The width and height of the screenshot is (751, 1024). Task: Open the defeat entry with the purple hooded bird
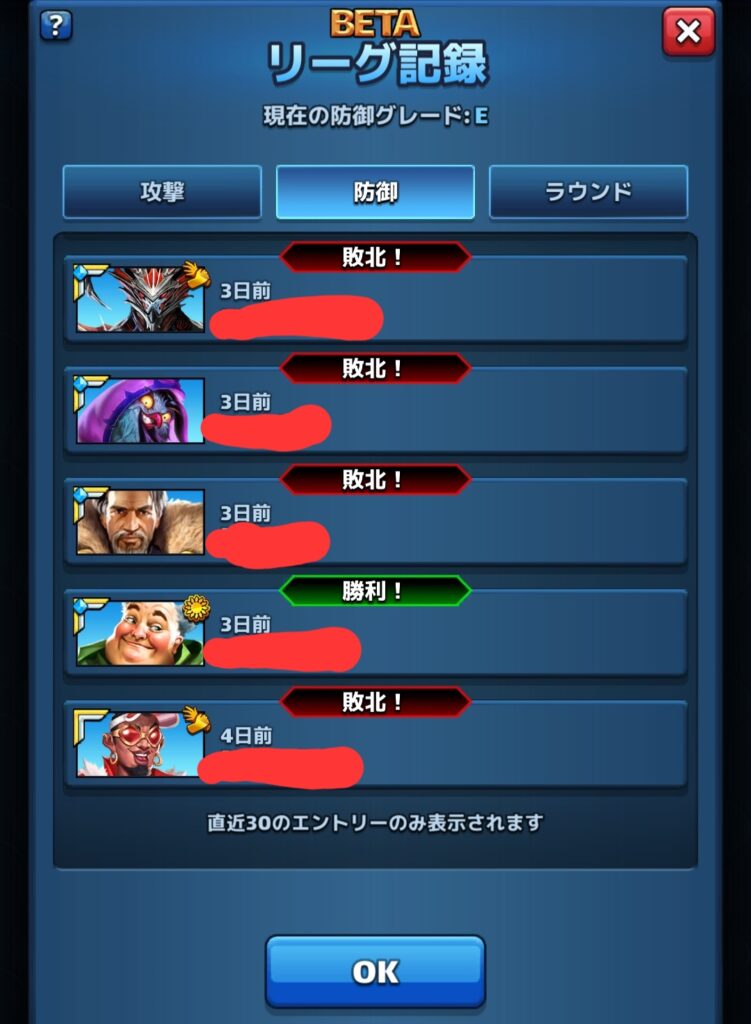coord(375,411)
